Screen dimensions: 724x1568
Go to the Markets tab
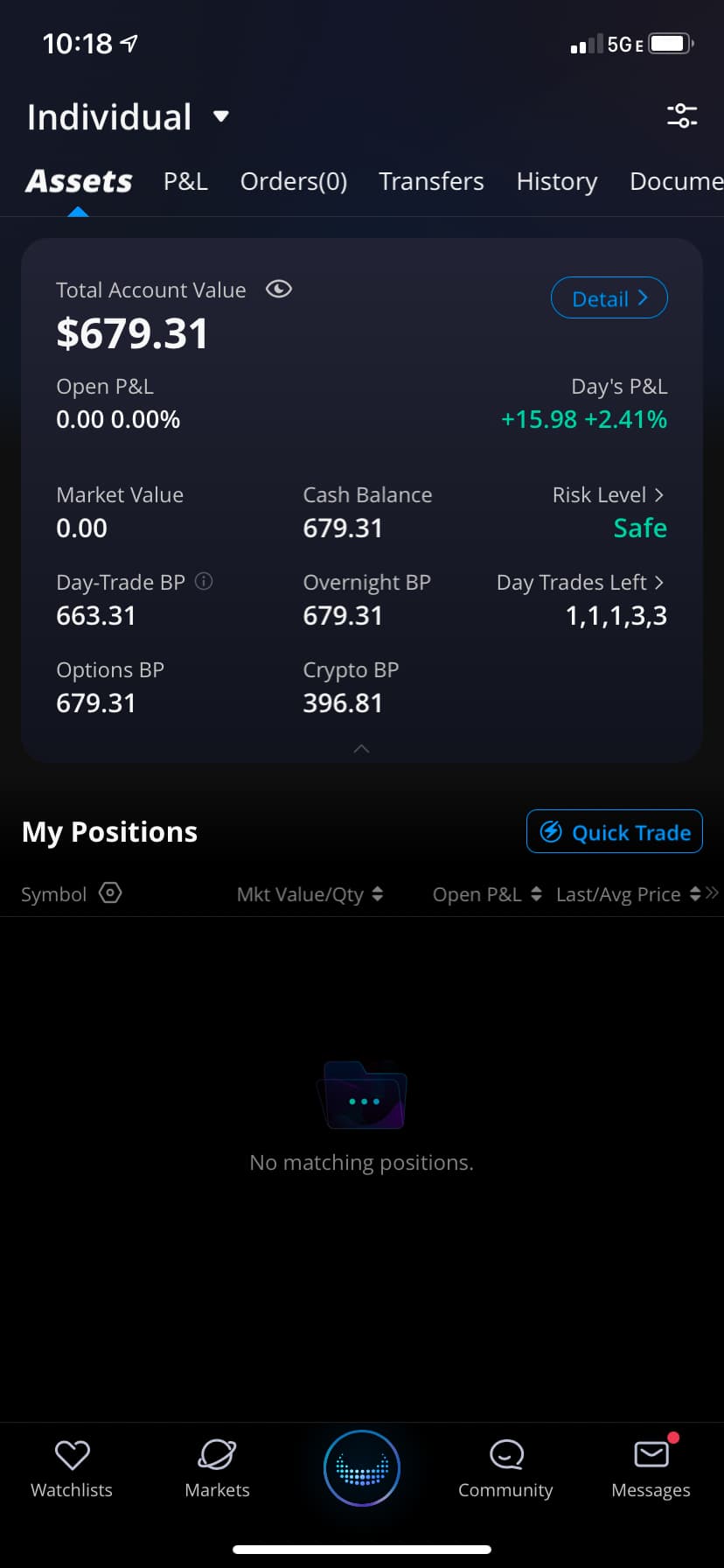[x=217, y=1468]
